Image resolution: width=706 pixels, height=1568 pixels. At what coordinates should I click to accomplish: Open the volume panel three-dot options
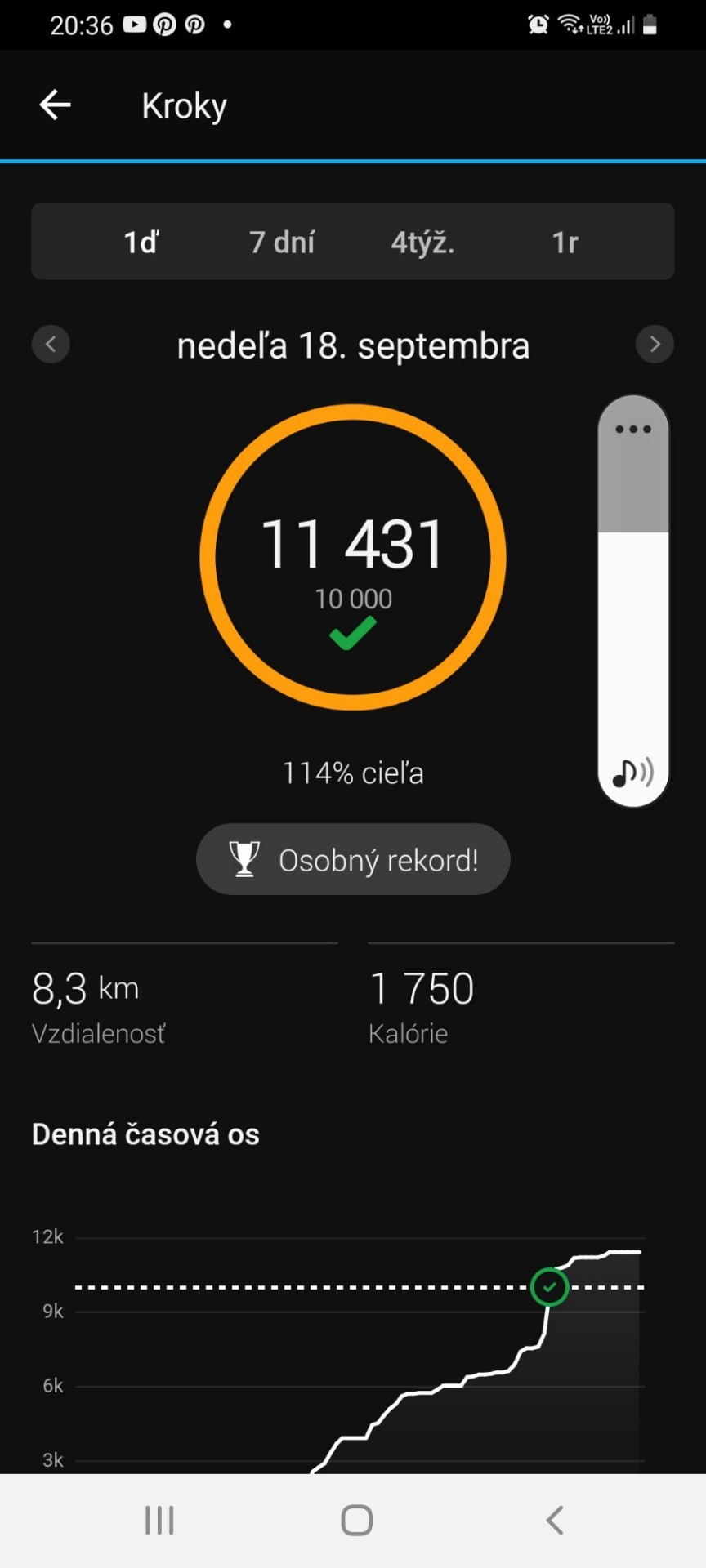(633, 429)
